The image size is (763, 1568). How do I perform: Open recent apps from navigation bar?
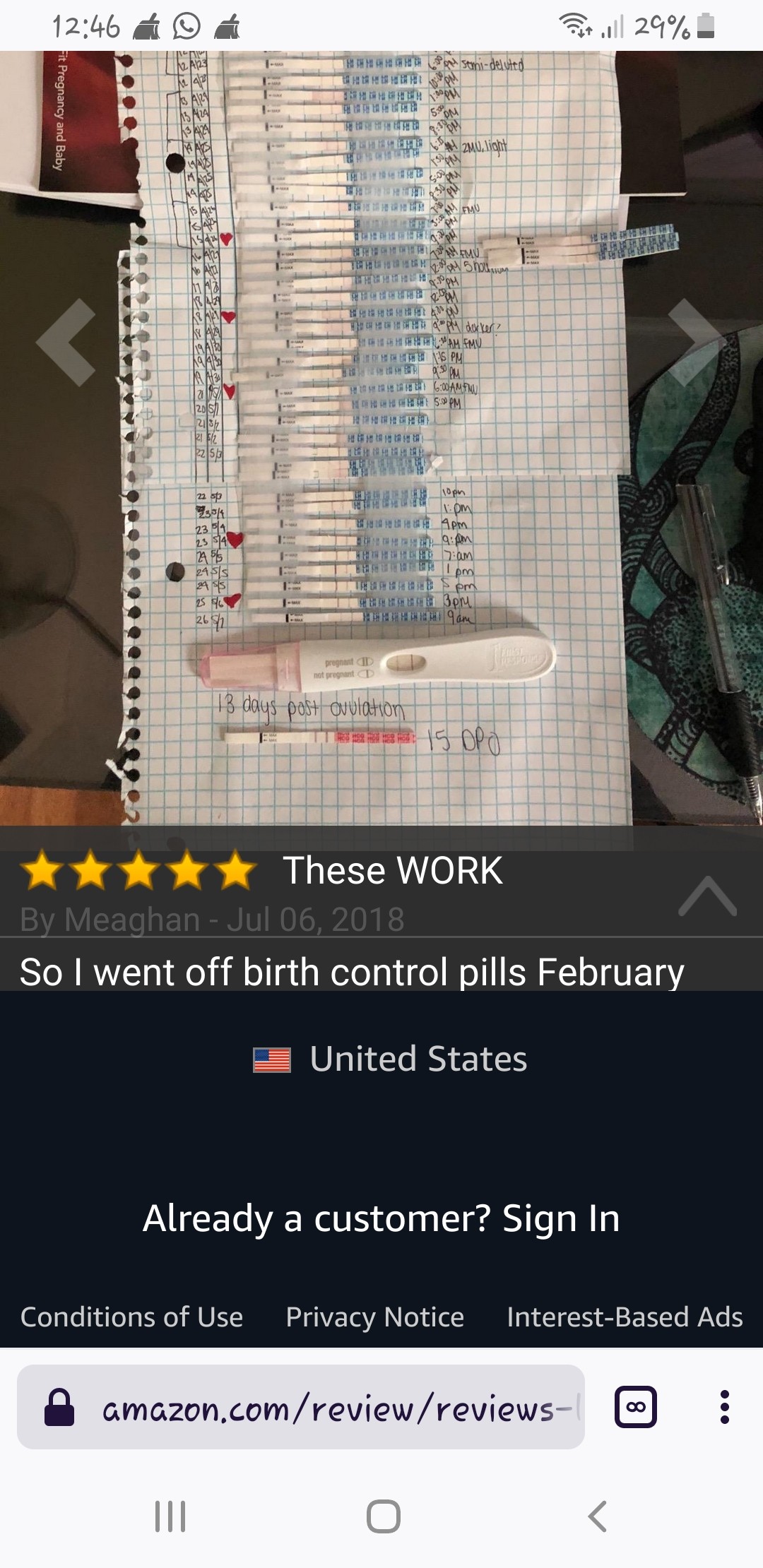[170, 1516]
